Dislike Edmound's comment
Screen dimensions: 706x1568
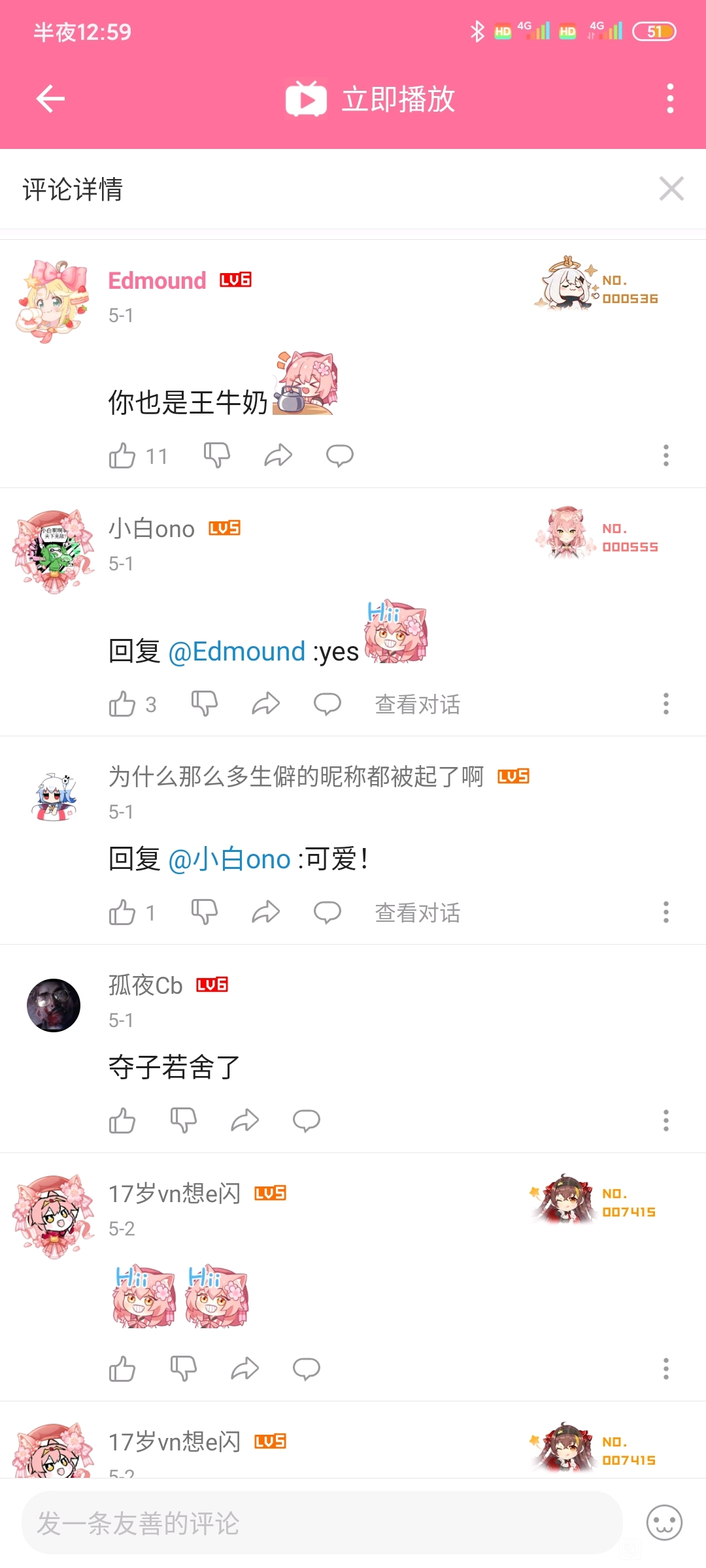pos(216,455)
